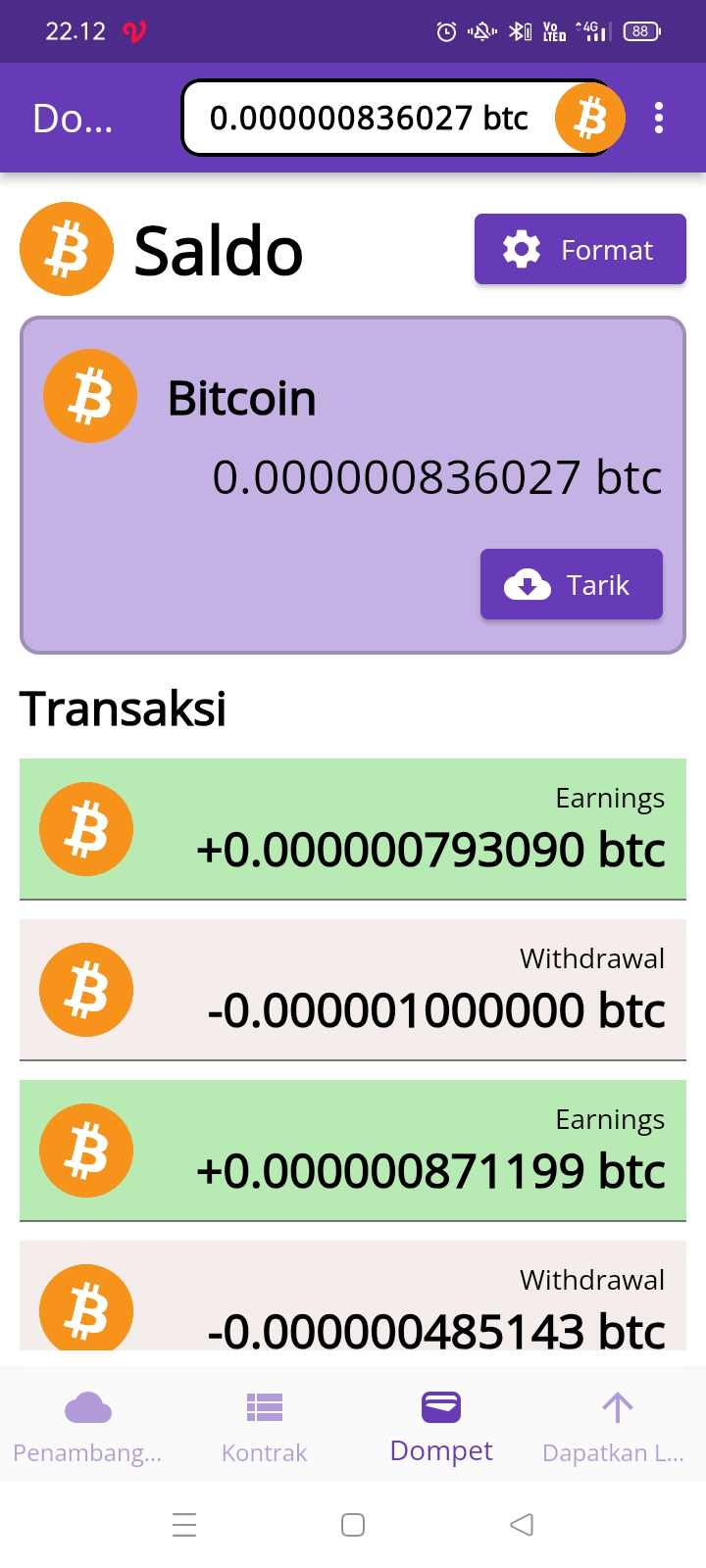This screenshot has width=706, height=1568.
Task: Select the Dompet tab
Action: 441,1427
